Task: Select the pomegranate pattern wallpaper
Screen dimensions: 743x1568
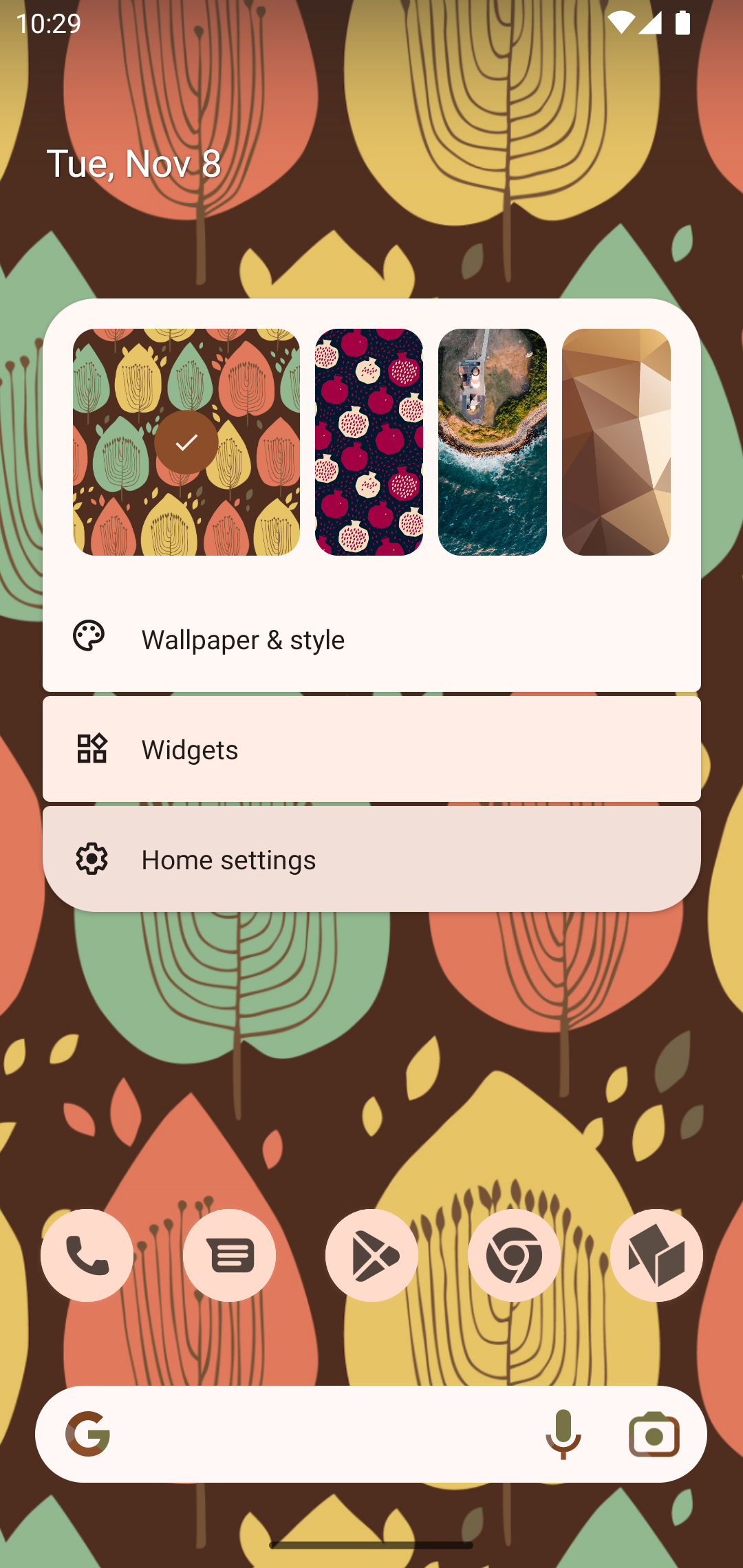Action: click(x=369, y=442)
